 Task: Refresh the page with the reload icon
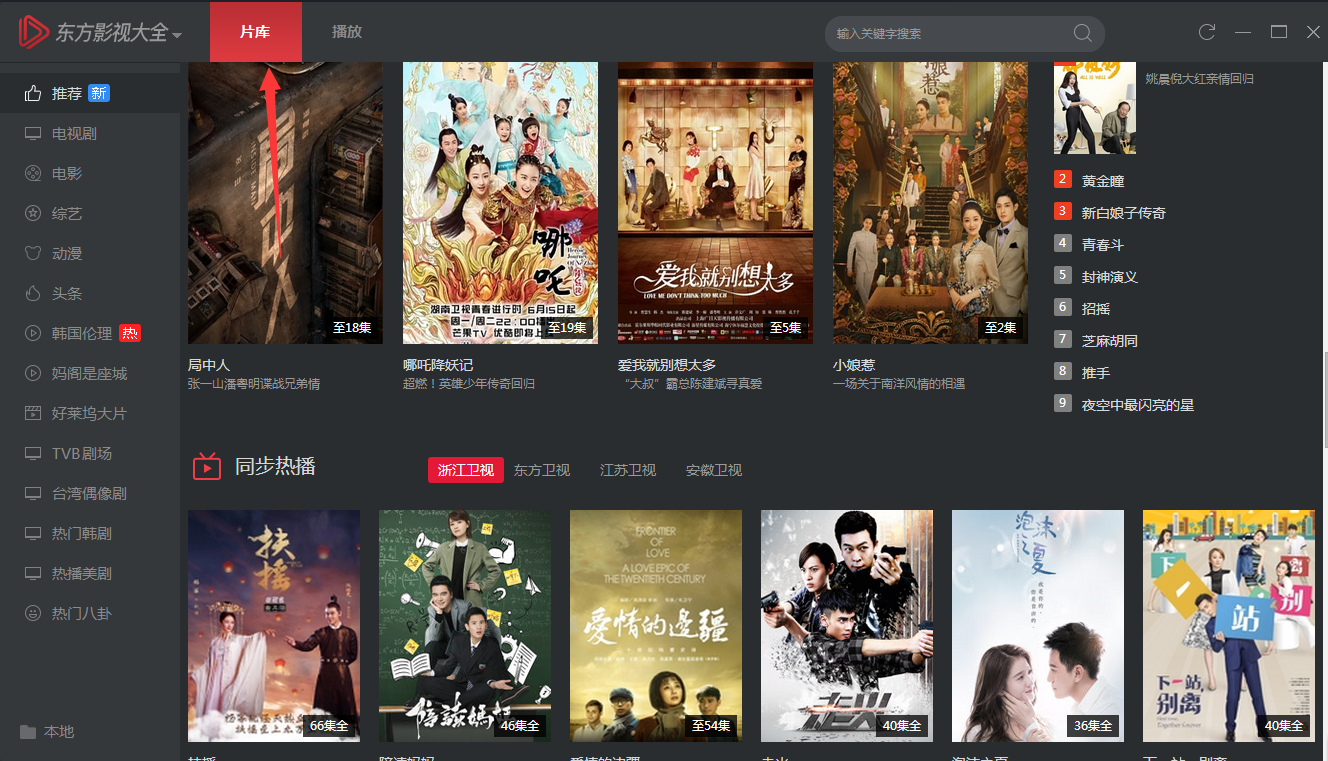(1207, 32)
